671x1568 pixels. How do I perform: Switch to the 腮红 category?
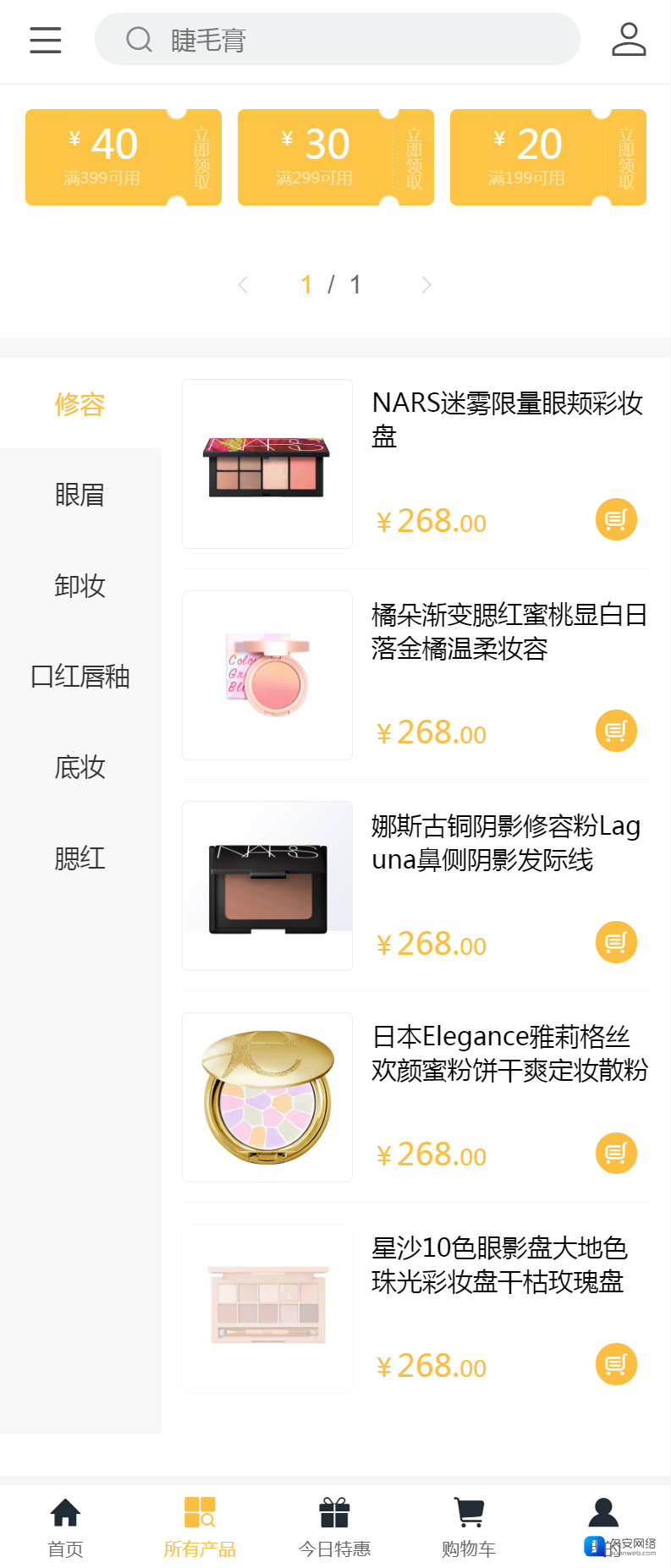80,858
